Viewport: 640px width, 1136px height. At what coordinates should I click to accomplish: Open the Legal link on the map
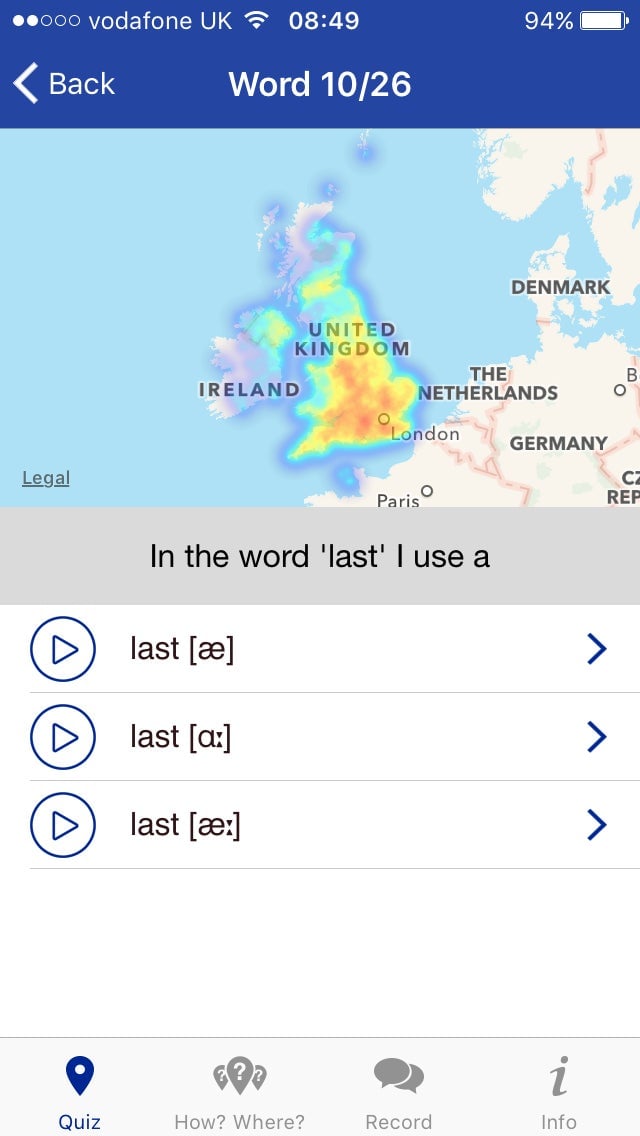[46, 478]
